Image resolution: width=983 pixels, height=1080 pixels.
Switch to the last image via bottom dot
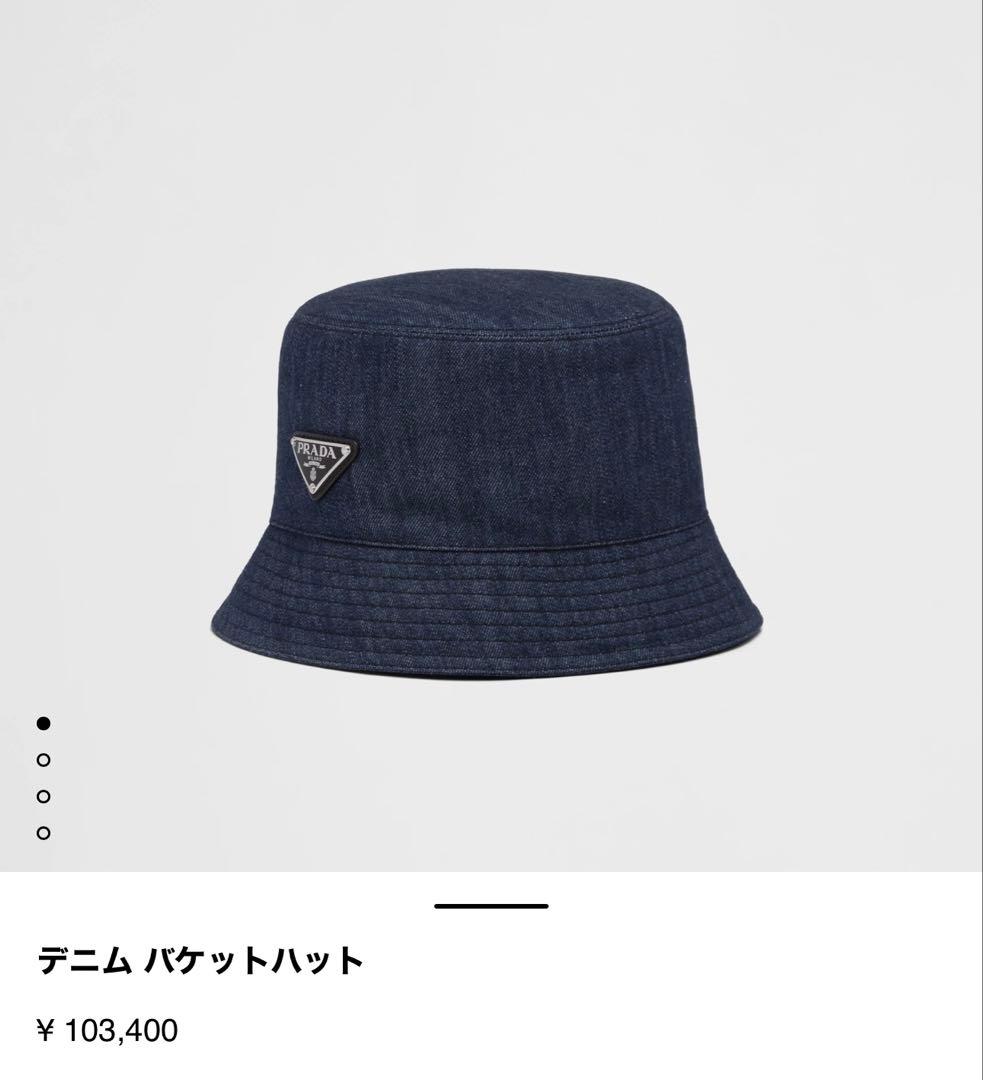click(x=42, y=831)
